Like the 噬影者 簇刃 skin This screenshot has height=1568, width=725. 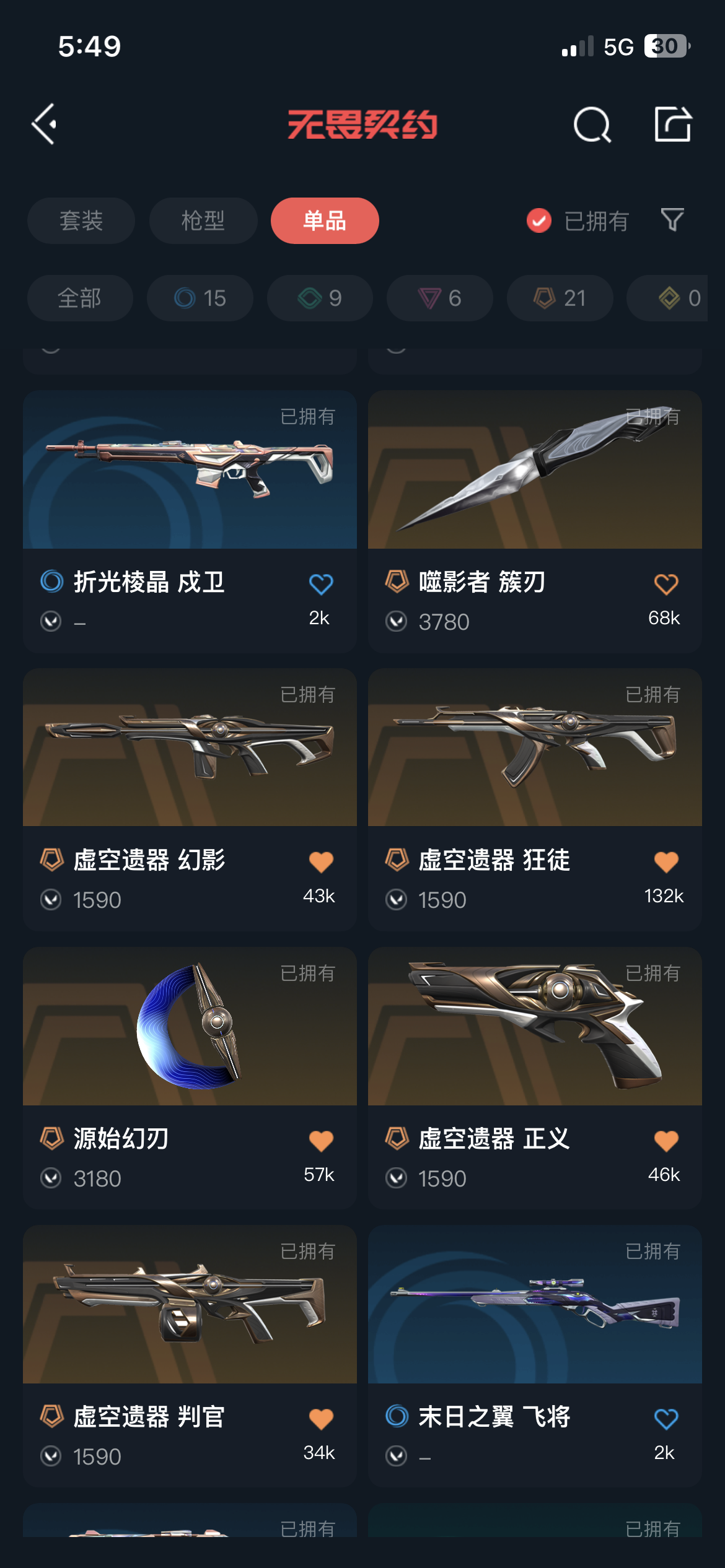pyautogui.click(x=666, y=583)
